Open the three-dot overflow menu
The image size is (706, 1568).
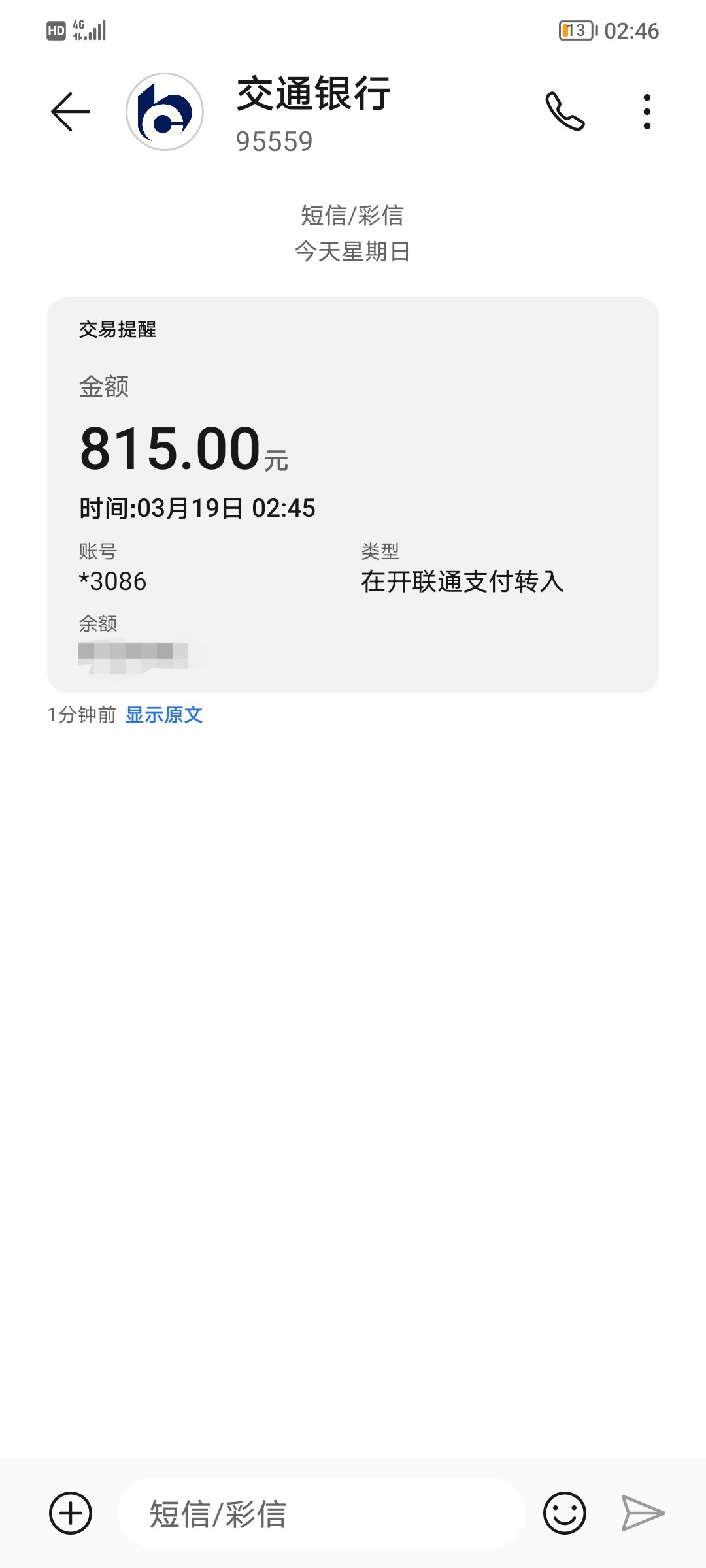(647, 112)
